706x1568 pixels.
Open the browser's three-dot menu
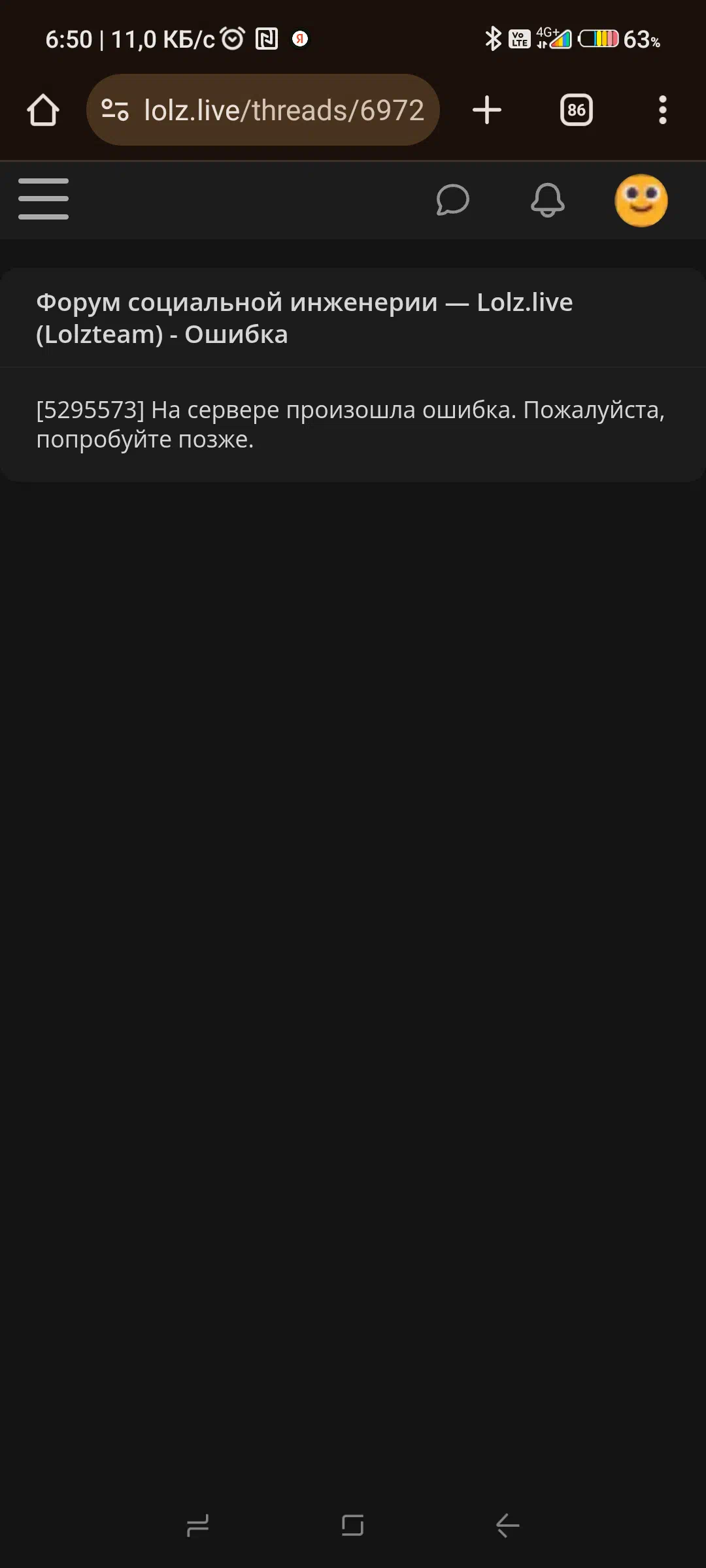663,110
